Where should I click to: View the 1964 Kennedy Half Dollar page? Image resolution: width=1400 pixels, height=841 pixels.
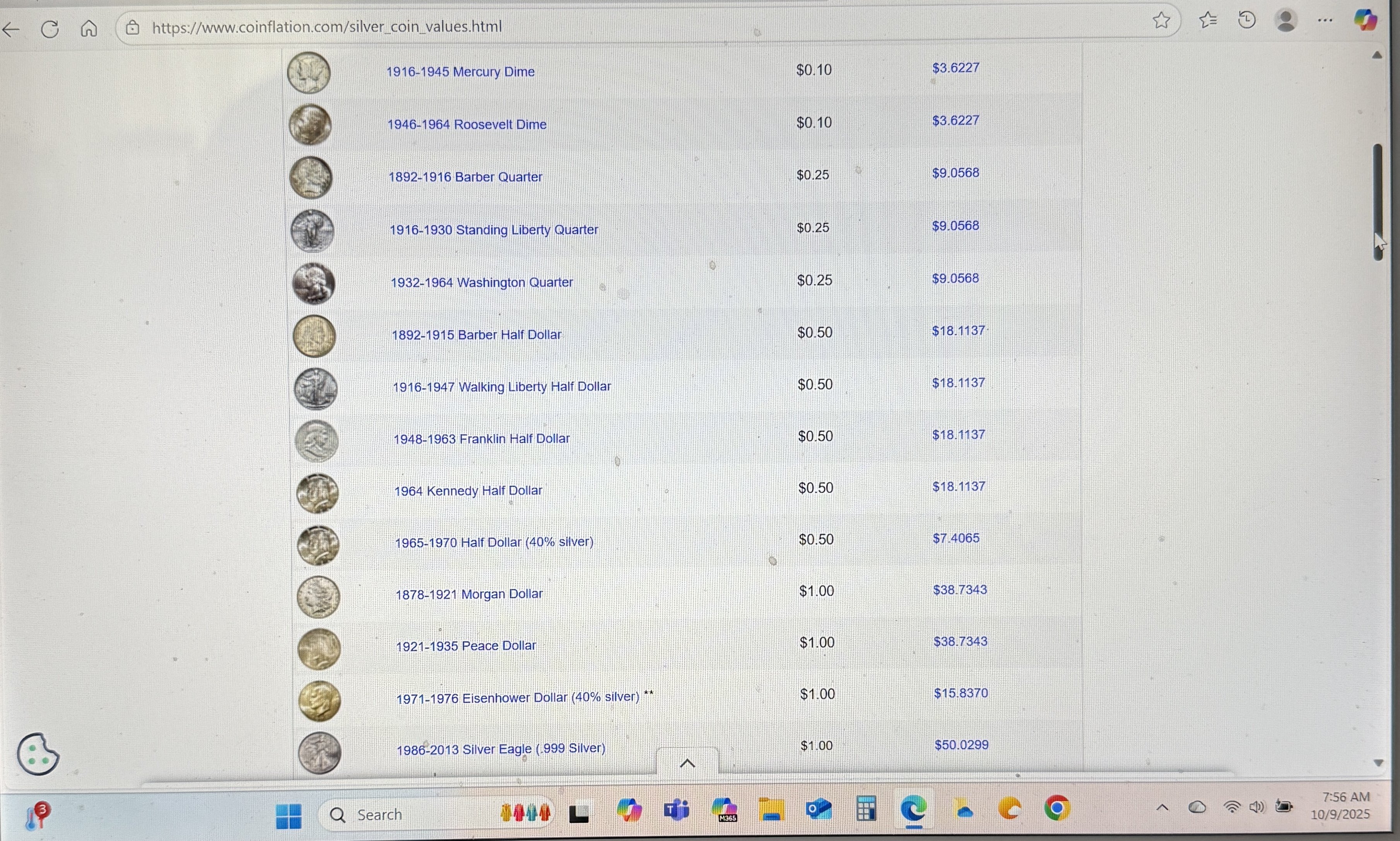tap(468, 491)
